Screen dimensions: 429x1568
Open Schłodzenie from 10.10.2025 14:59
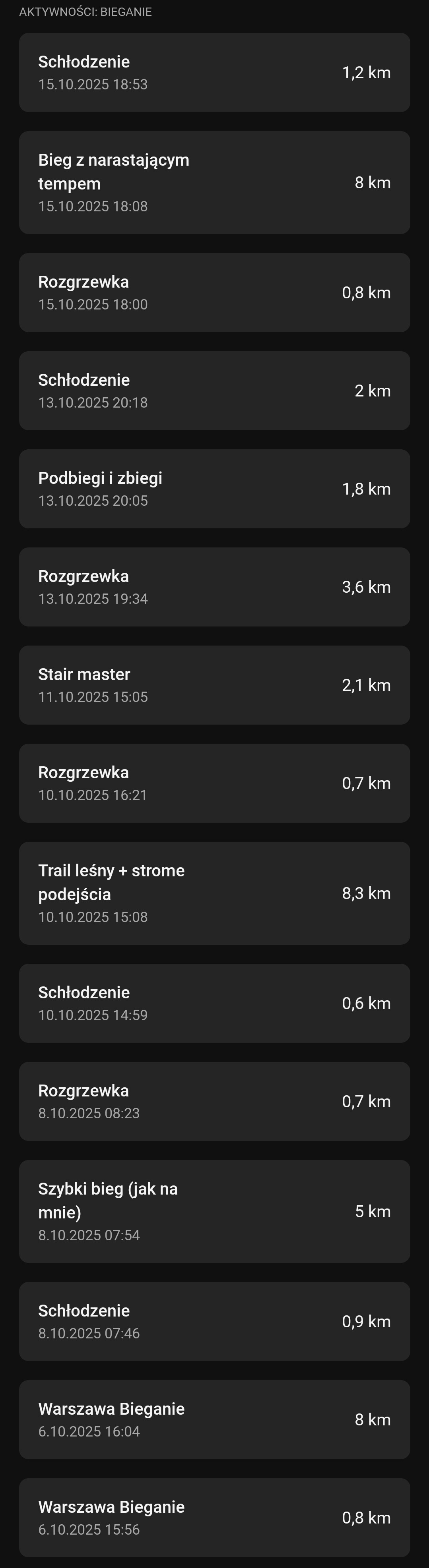[x=214, y=1003]
